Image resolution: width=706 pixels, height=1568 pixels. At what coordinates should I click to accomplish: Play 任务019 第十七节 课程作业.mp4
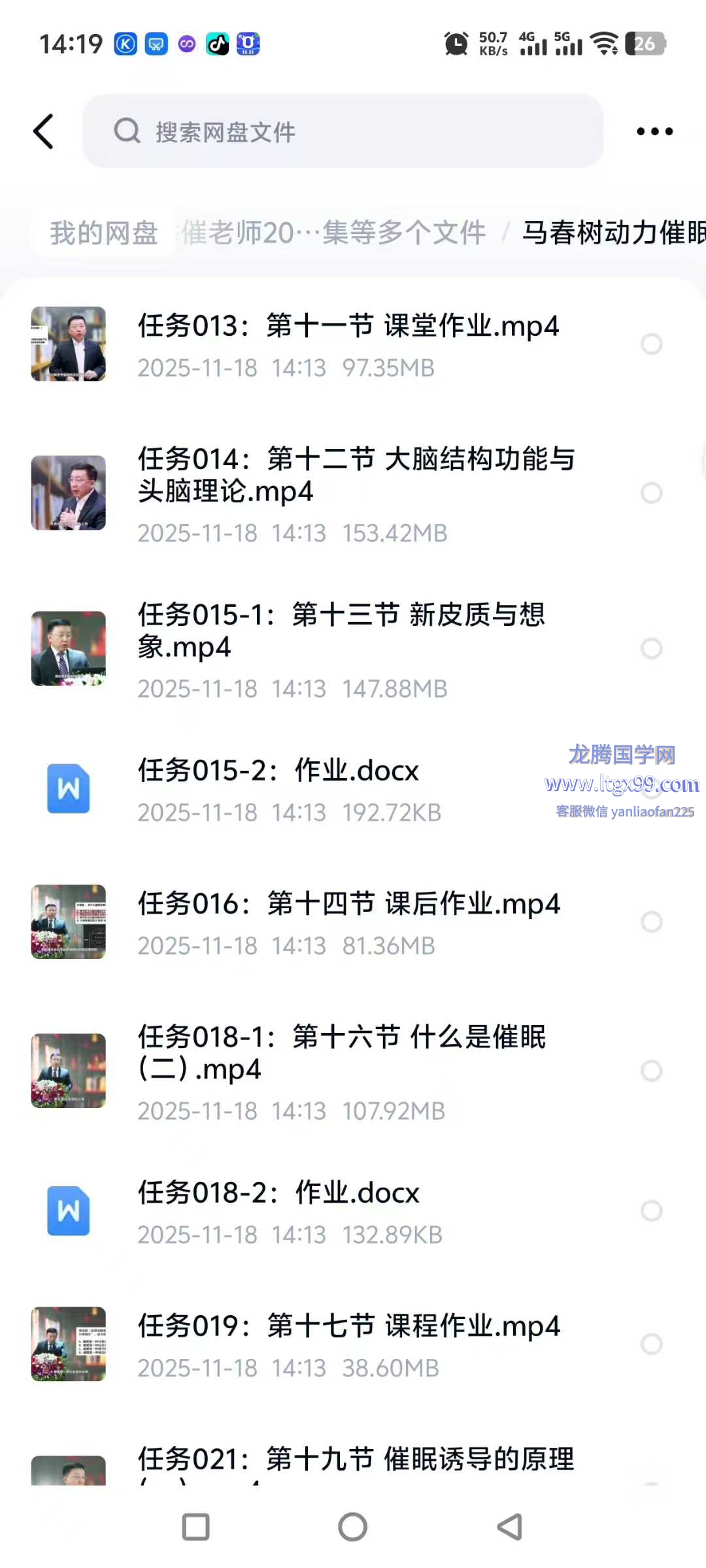(x=348, y=1344)
